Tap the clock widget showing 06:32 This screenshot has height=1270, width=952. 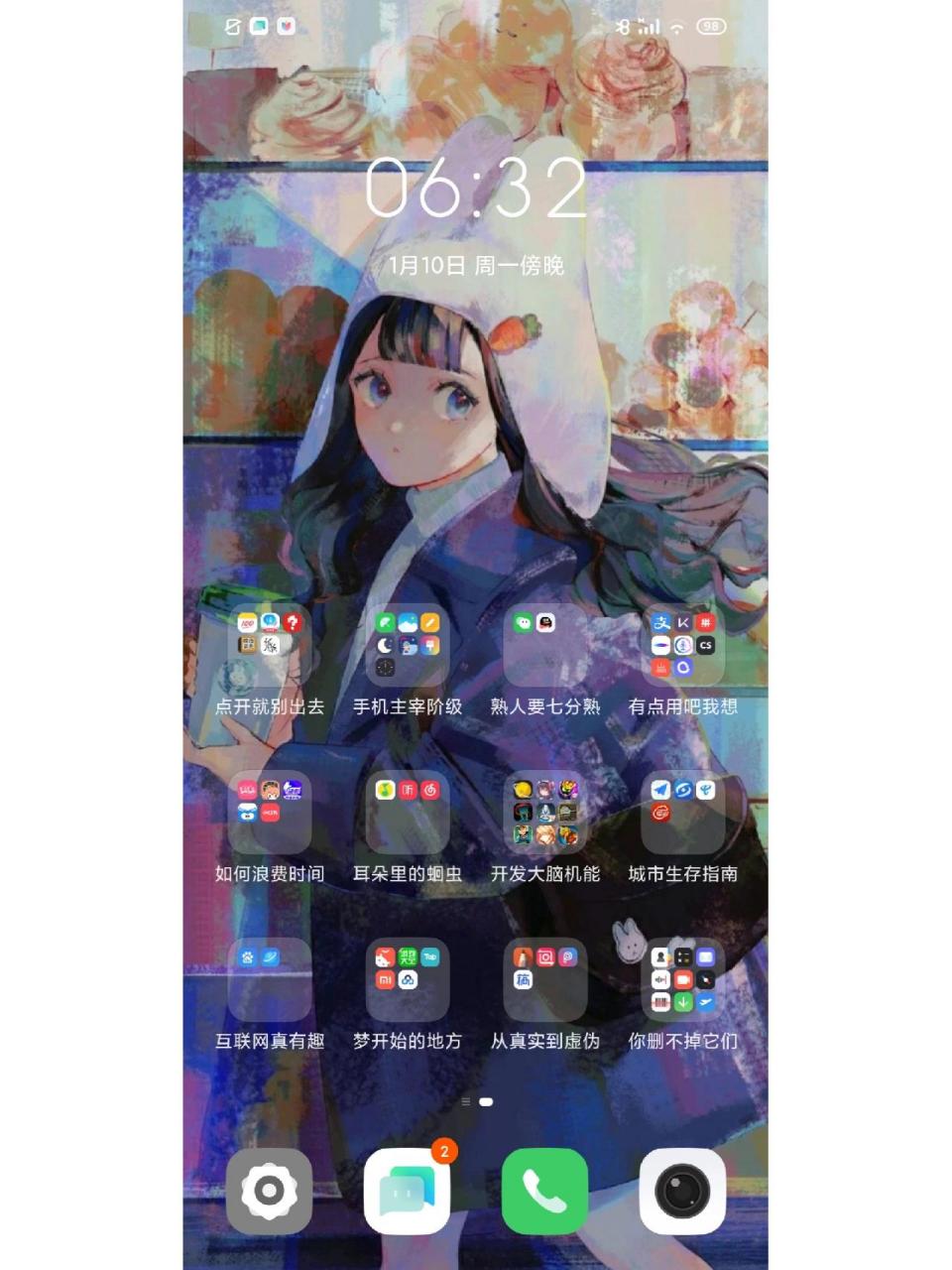point(476,189)
